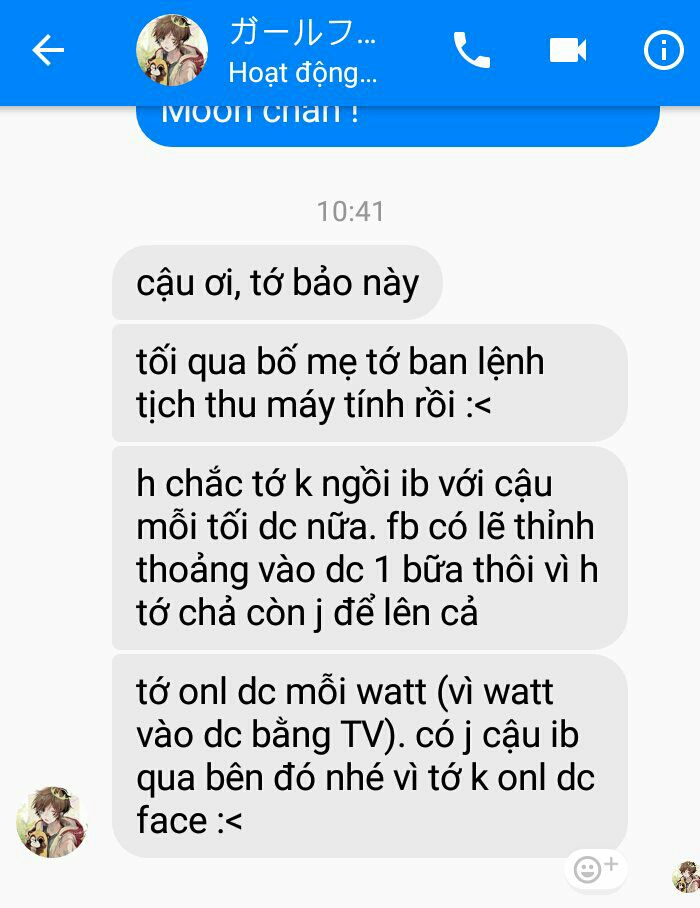
Task: Add an emoji reaction to the last message
Action: (x=595, y=868)
